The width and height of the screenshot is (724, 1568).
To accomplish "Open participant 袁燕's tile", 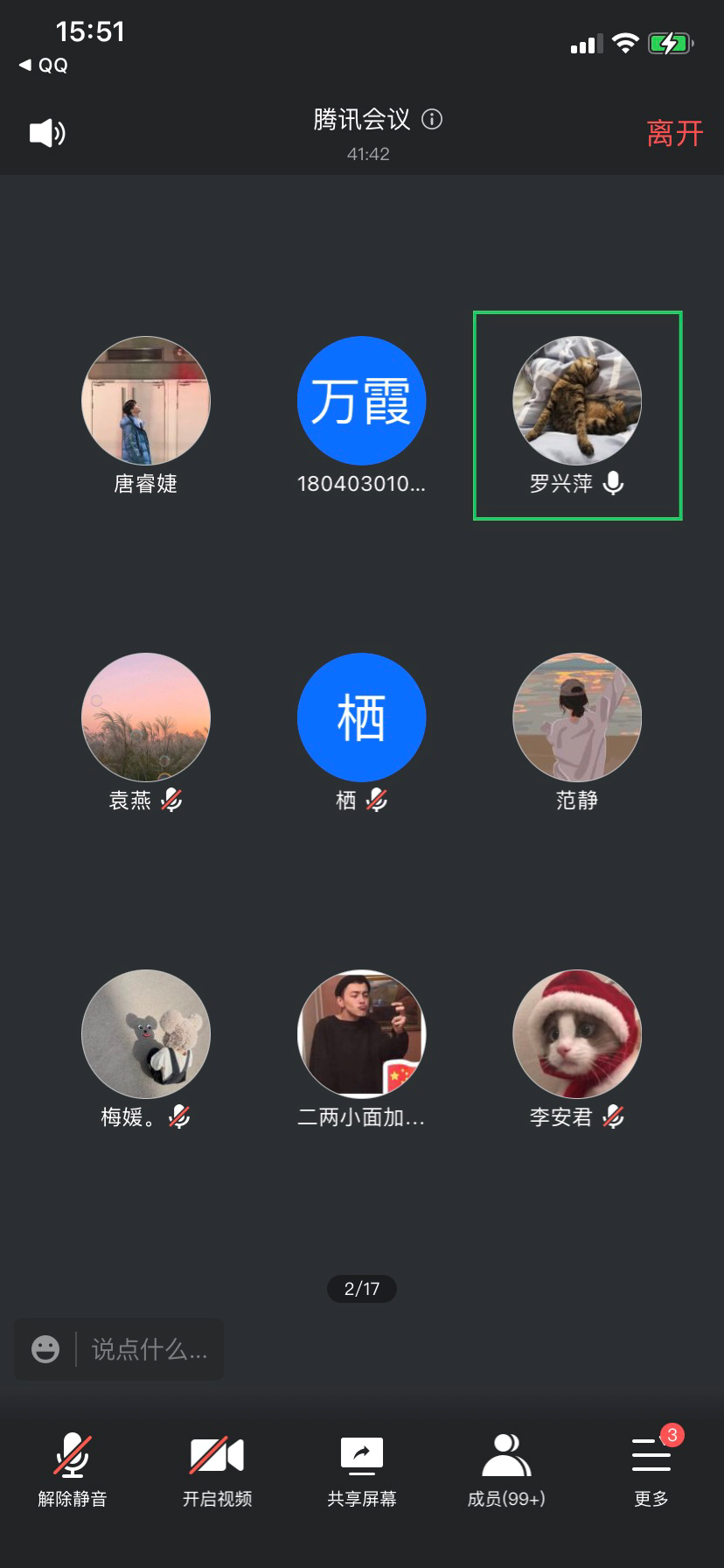I will [146, 717].
